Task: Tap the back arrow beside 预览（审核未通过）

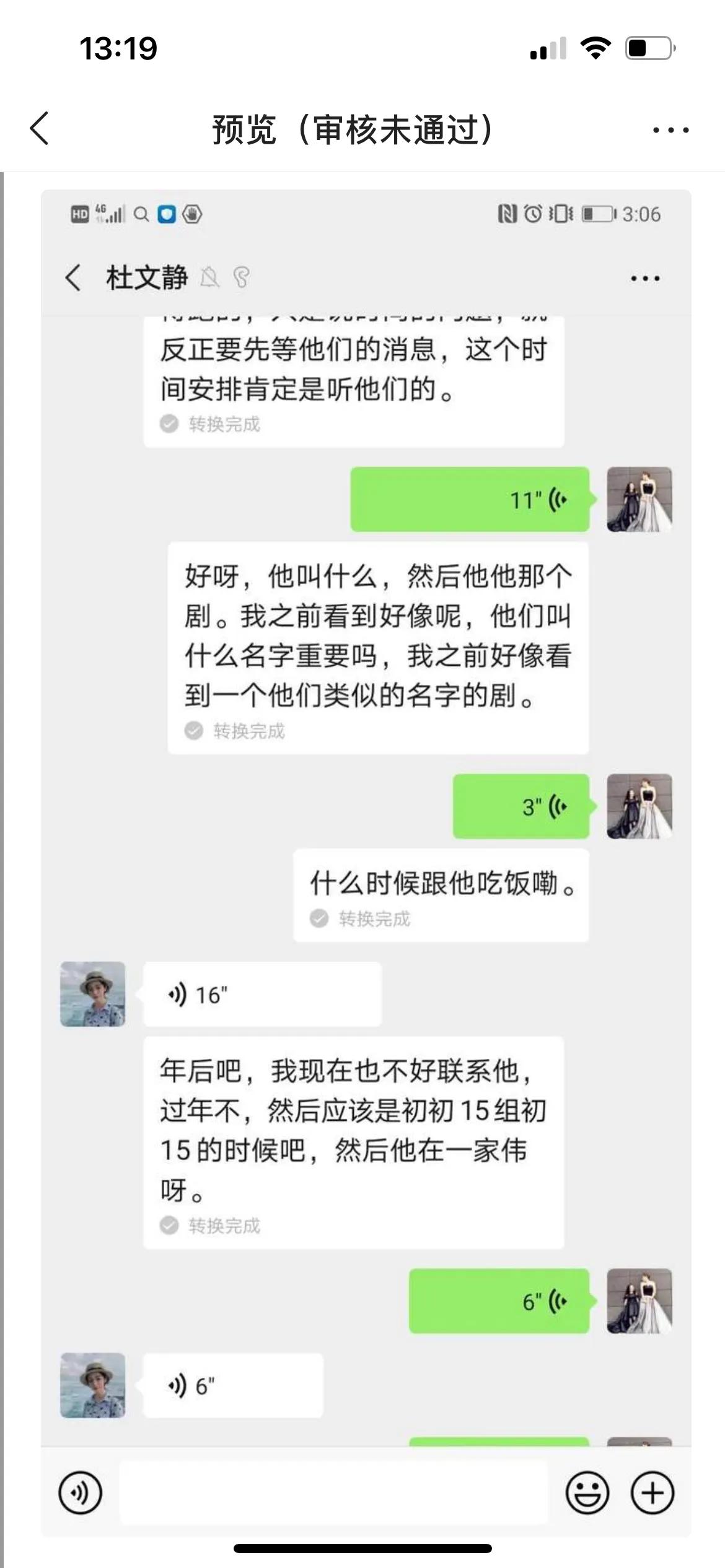Action: pyautogui.click(x=40, y=129)
